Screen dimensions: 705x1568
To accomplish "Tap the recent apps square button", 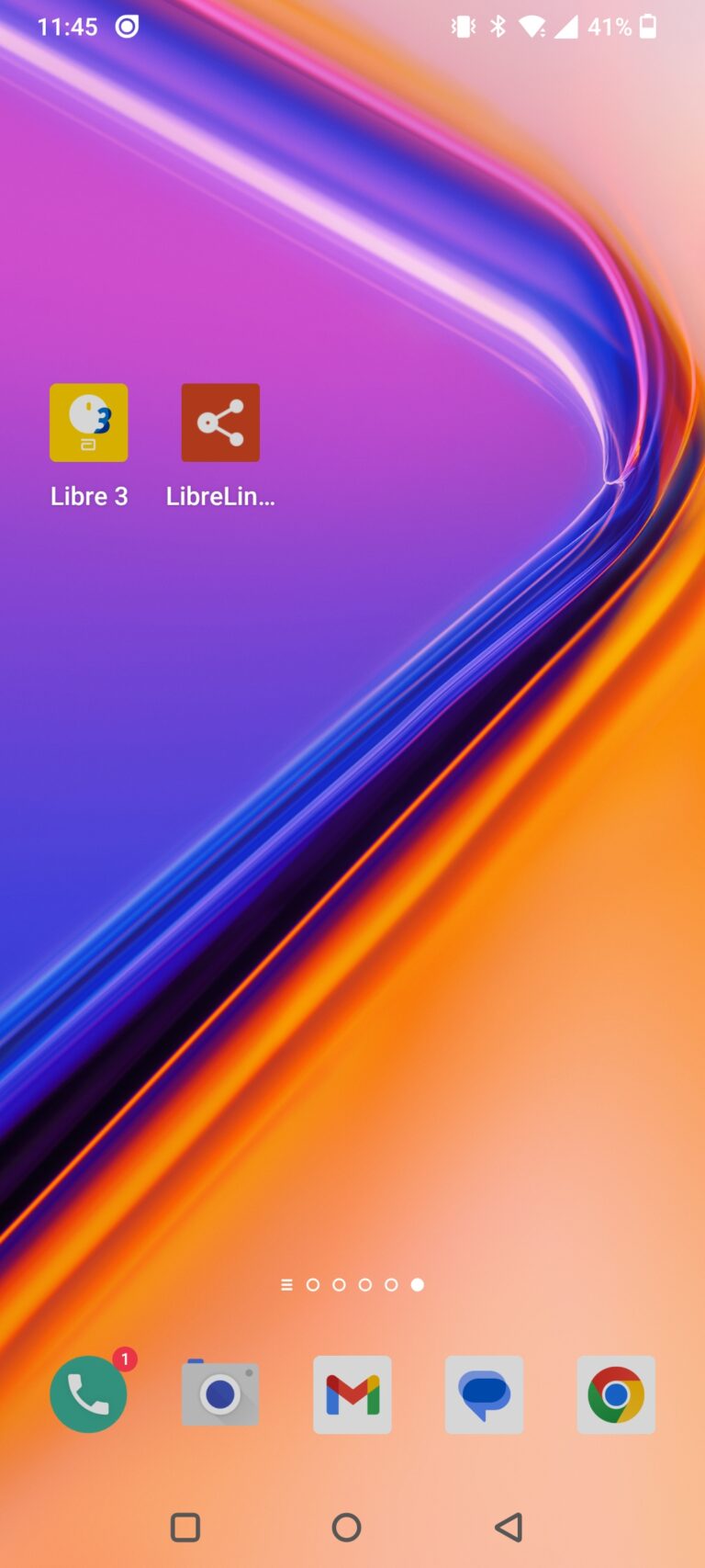I will click(185, 1528).
